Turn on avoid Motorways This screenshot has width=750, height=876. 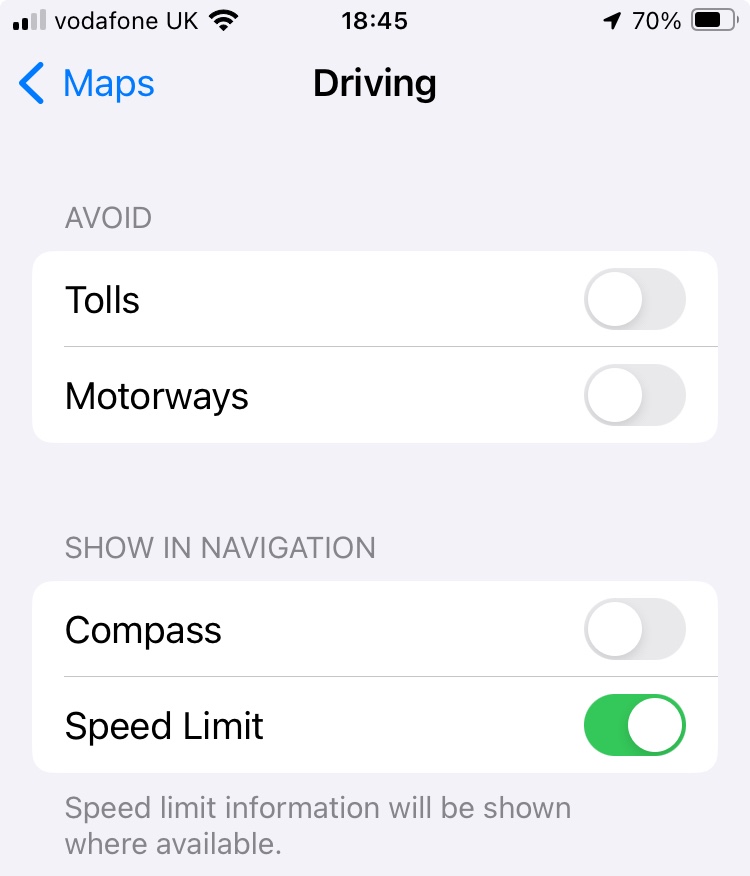[634, 395]
